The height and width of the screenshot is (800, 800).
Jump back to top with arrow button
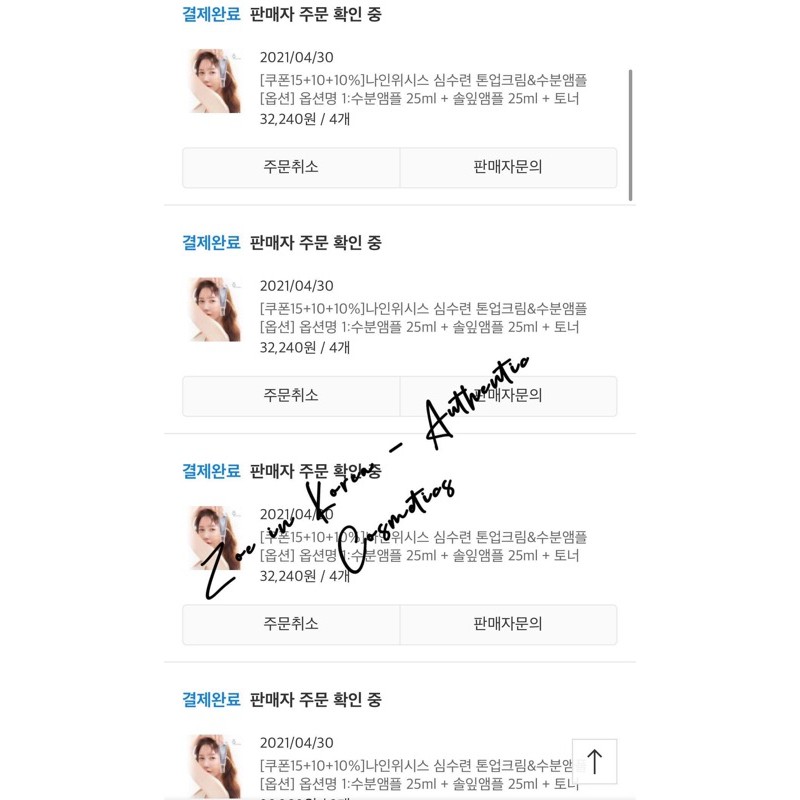[594, 761]
